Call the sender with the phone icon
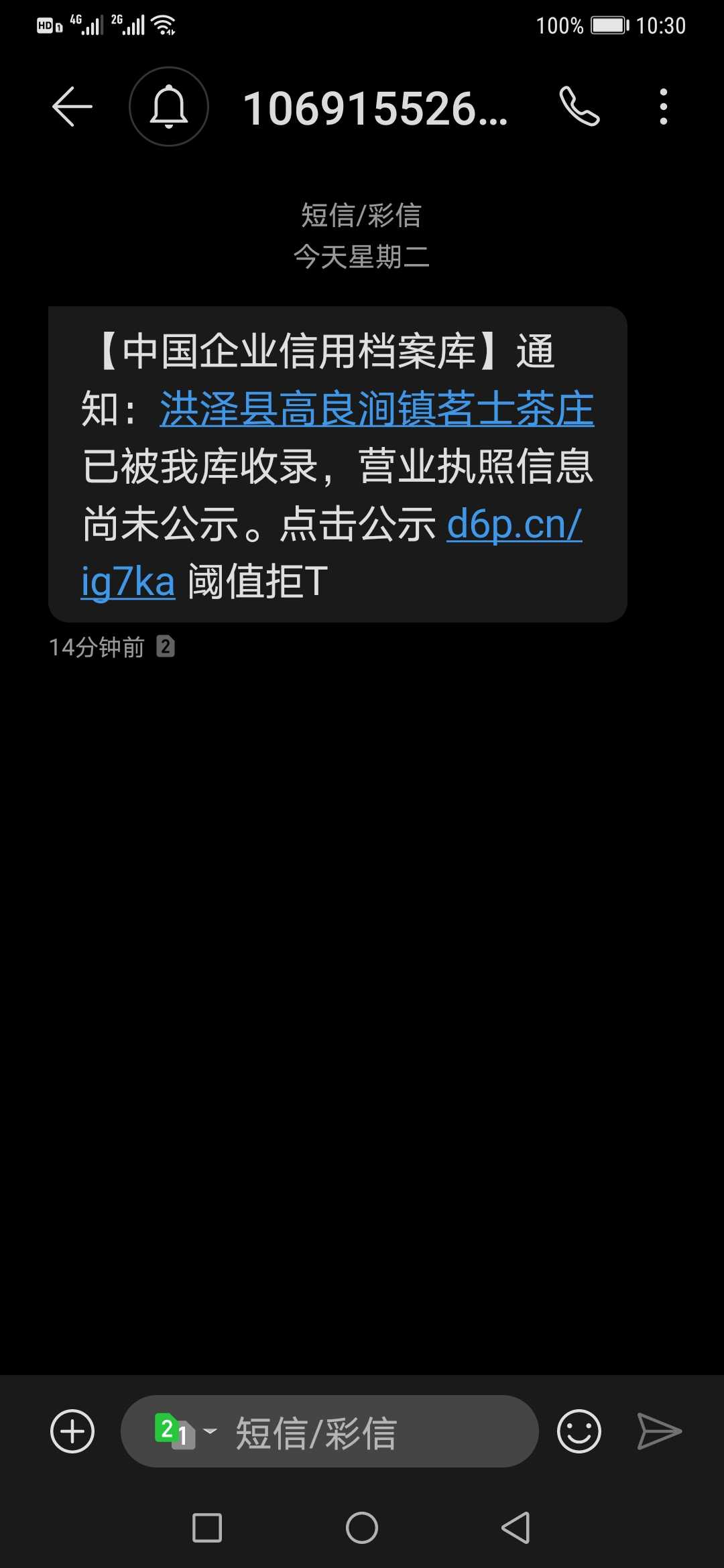The width and height of the screenshot is (724, 1568). pyautogui.click(x=579, y=107)
